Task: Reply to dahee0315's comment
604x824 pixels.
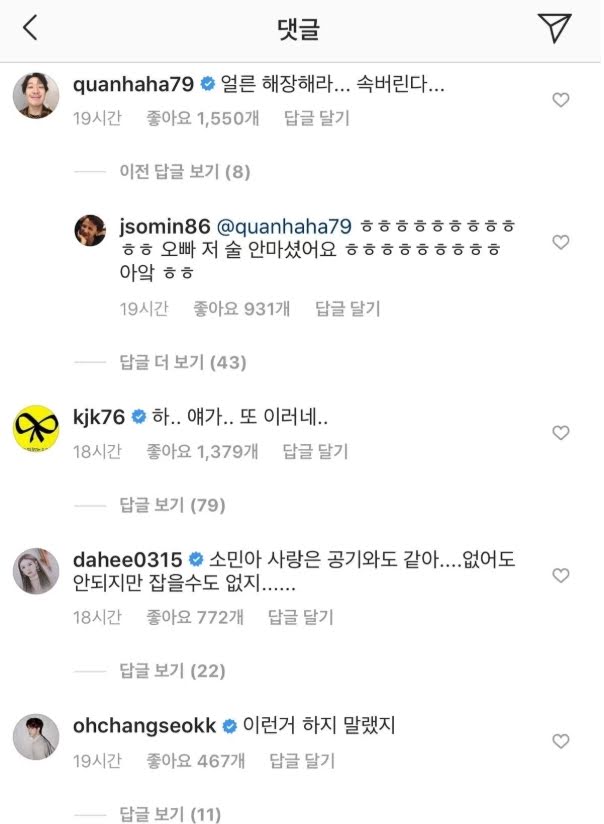Action: (x=301, y=617)
